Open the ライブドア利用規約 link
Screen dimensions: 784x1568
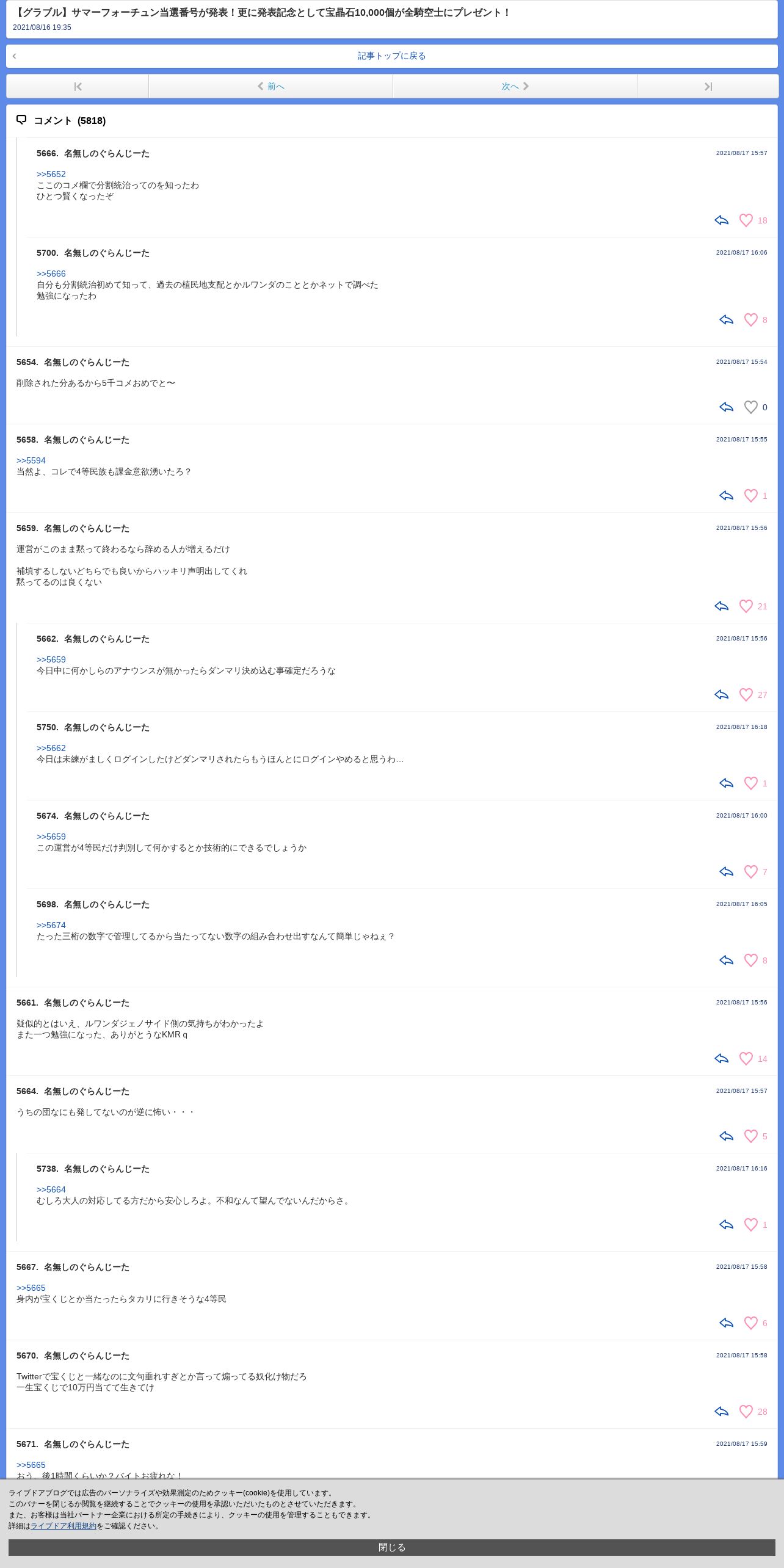(x=64, y=1526)
